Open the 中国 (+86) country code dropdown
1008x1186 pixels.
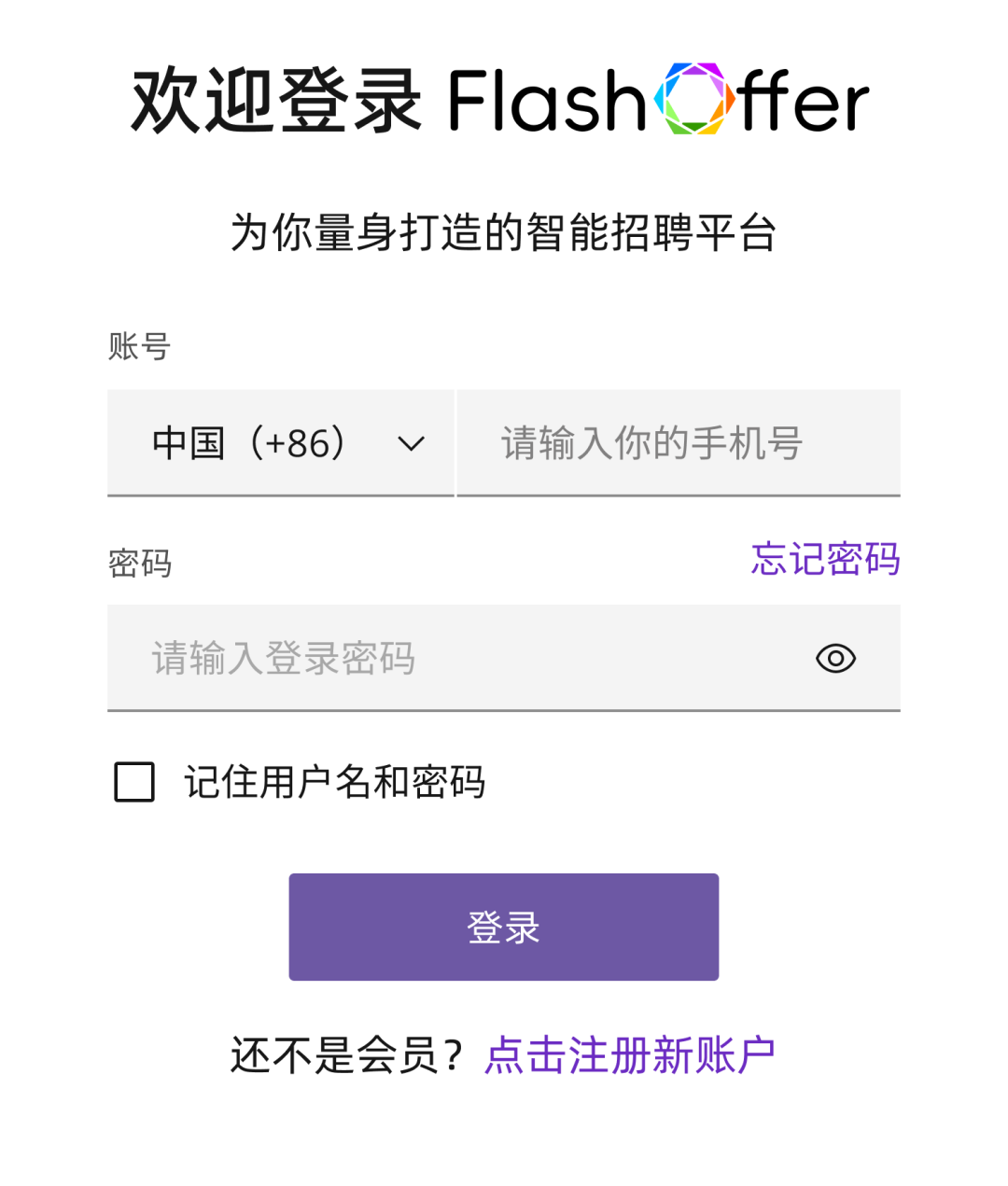point(280,443)
